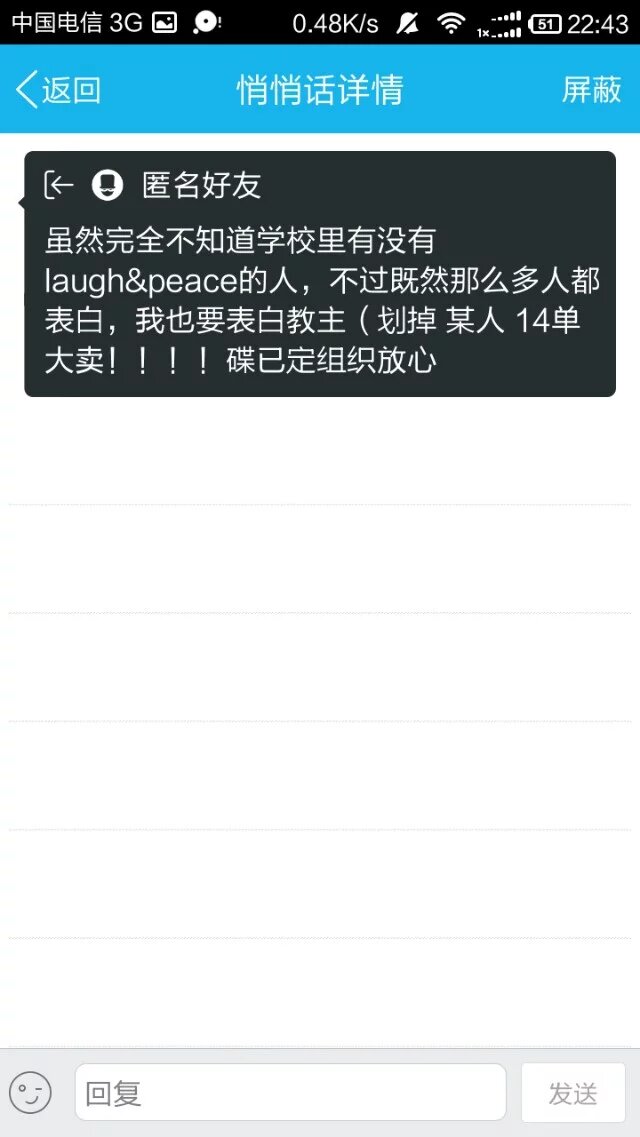Viewport: 640px width, 1137px height.
Task: Block this whisper with 屏蔽
Action: (591, 90)
